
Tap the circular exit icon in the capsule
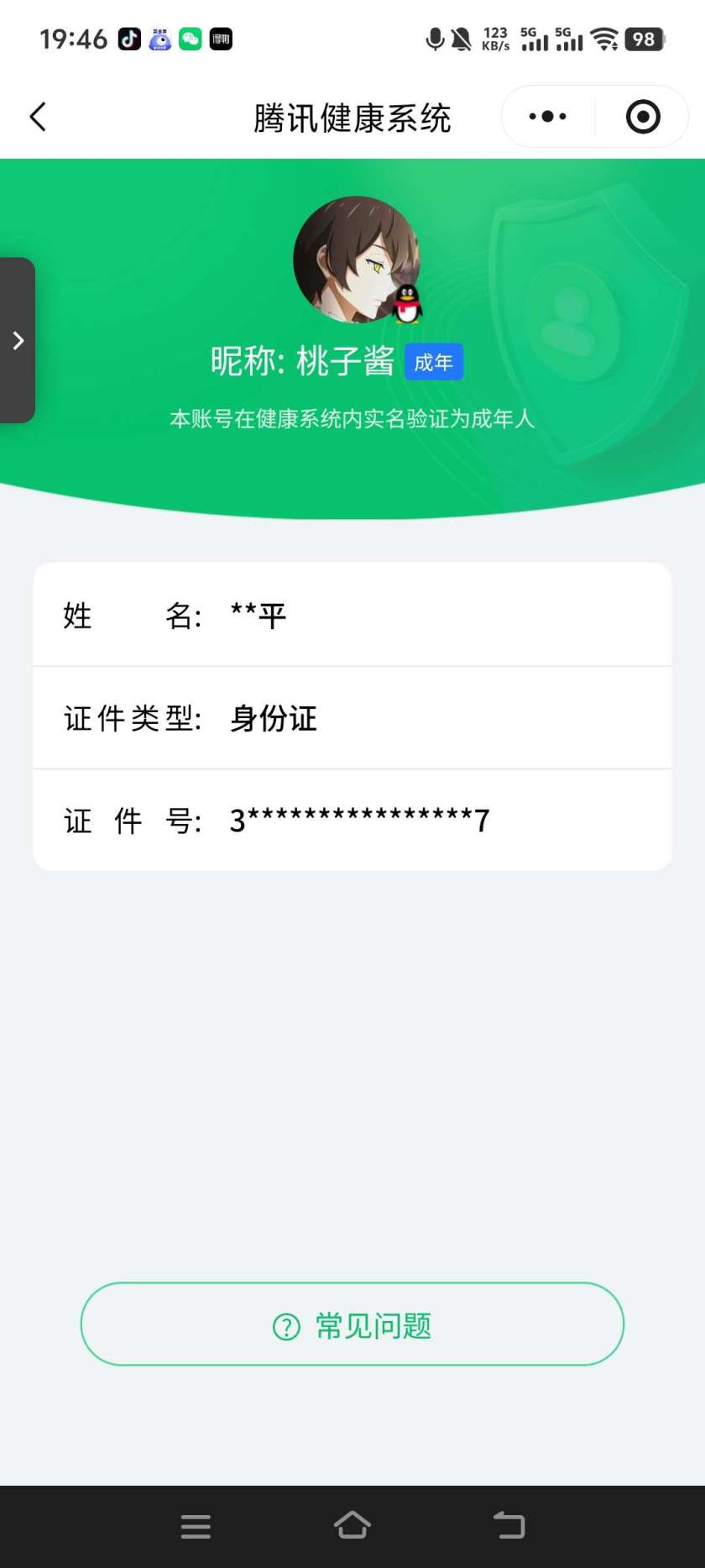642,116
